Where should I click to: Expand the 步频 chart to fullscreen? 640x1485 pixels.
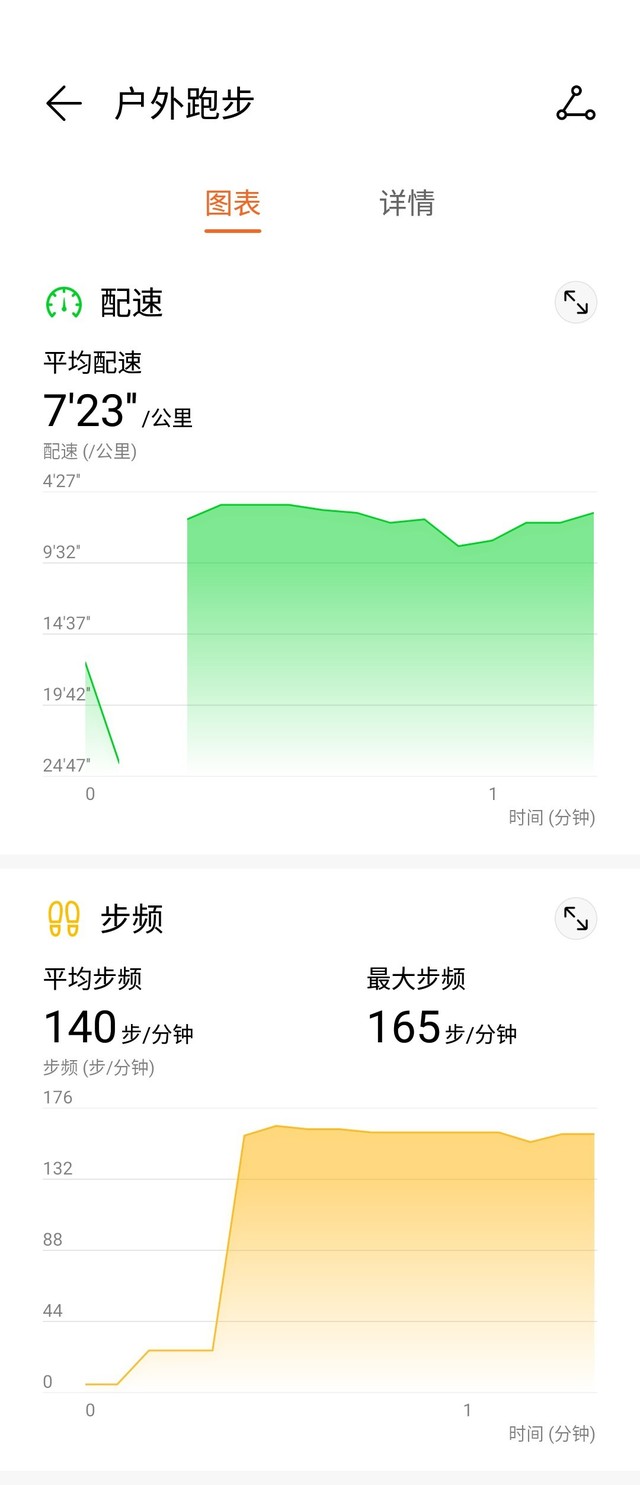tap(575, 918)
